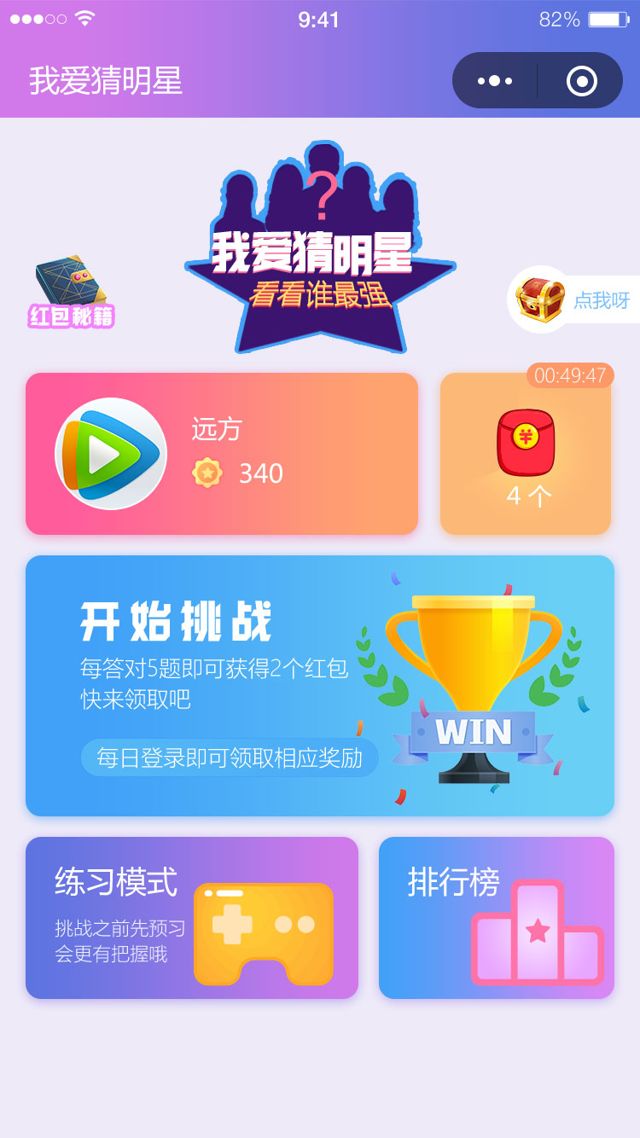The height and width of the screenshot is (1138, 640).
Task: Open the 远方 profile card
Action: (x=221, y=454)
